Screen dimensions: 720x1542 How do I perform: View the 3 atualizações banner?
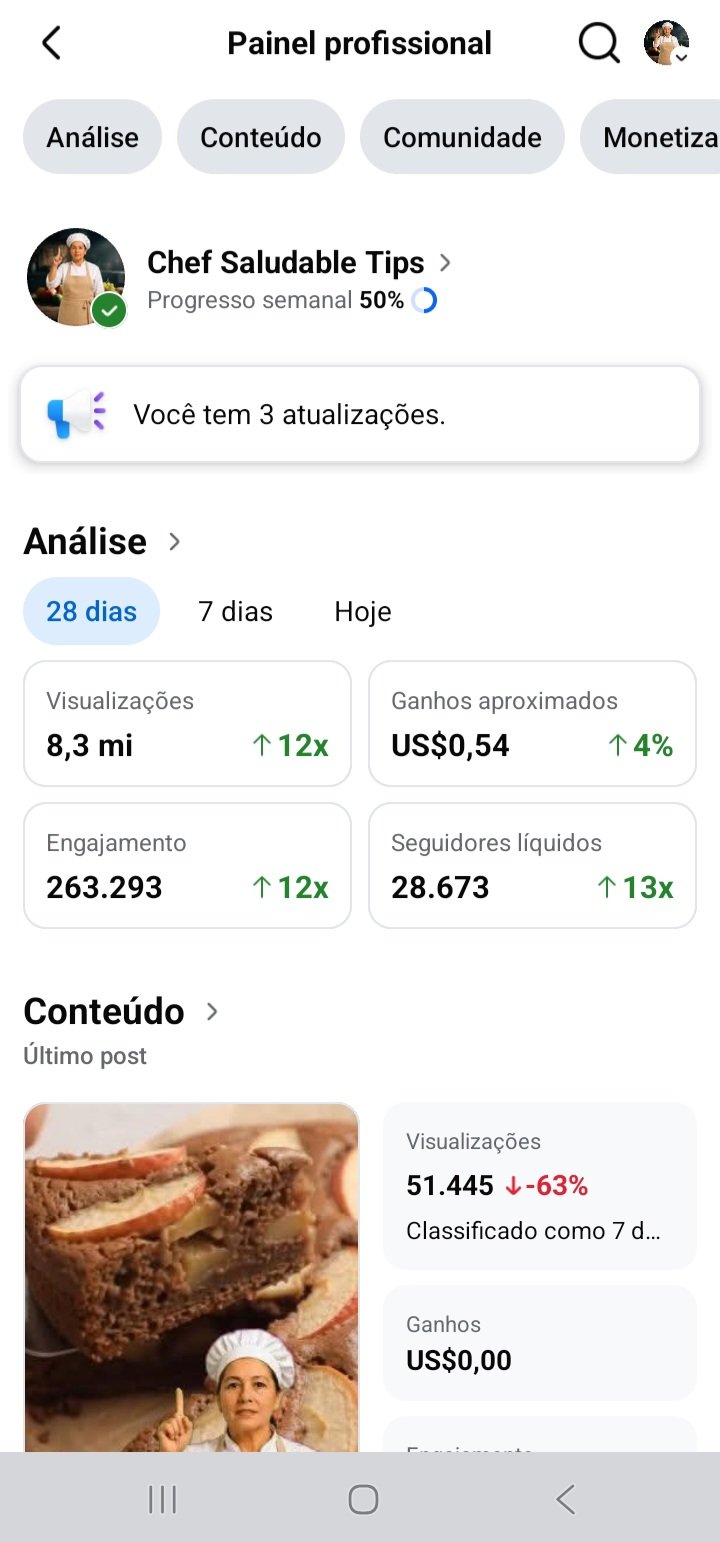(360, 414)
